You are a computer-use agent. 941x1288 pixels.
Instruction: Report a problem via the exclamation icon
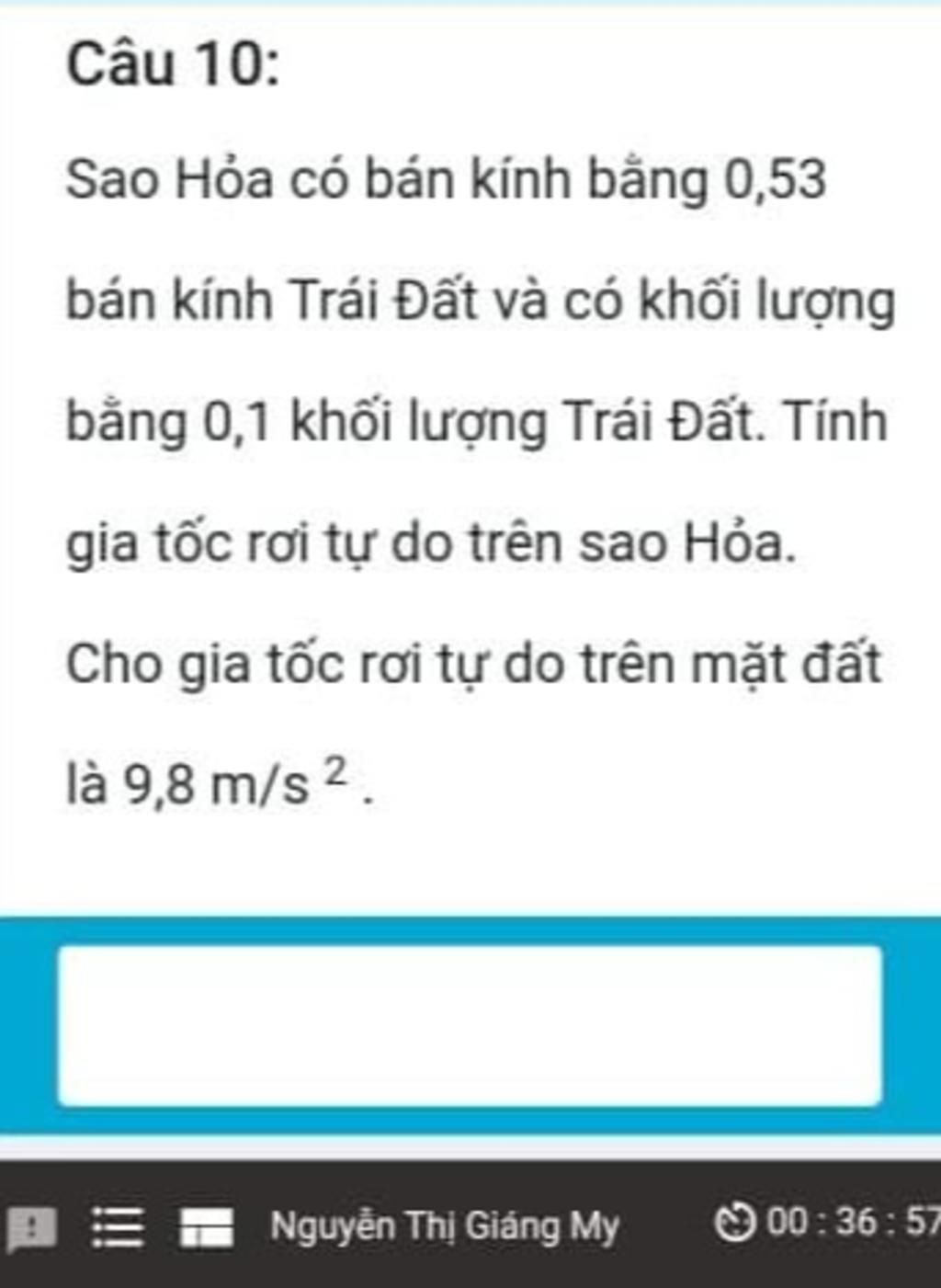pos(32,1227)
